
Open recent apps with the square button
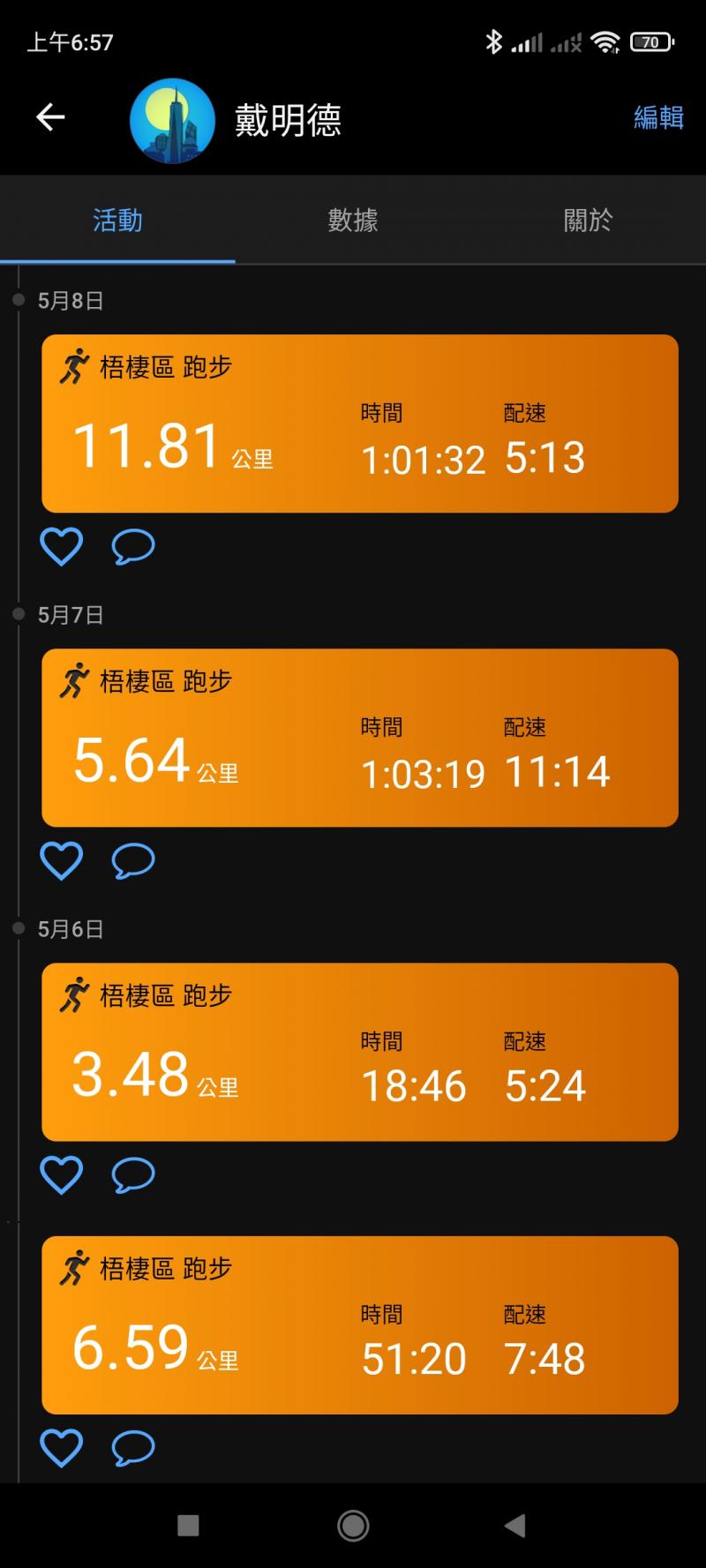188,1526
